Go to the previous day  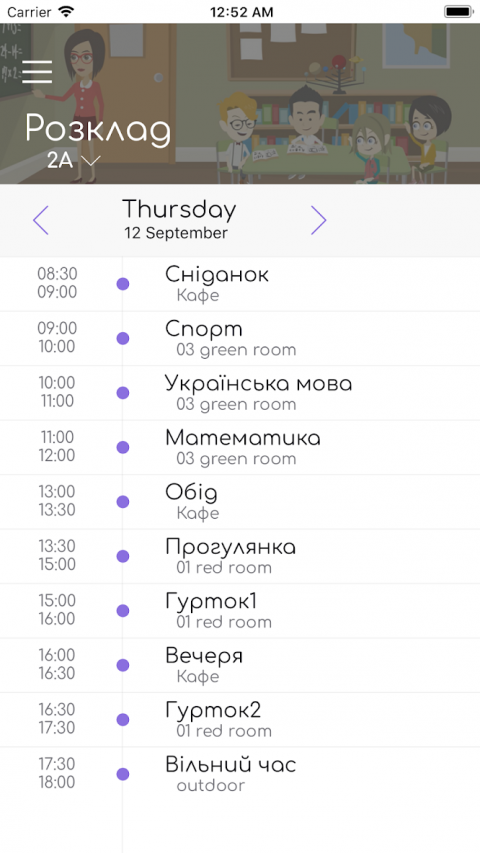click(x=41, y=220)
